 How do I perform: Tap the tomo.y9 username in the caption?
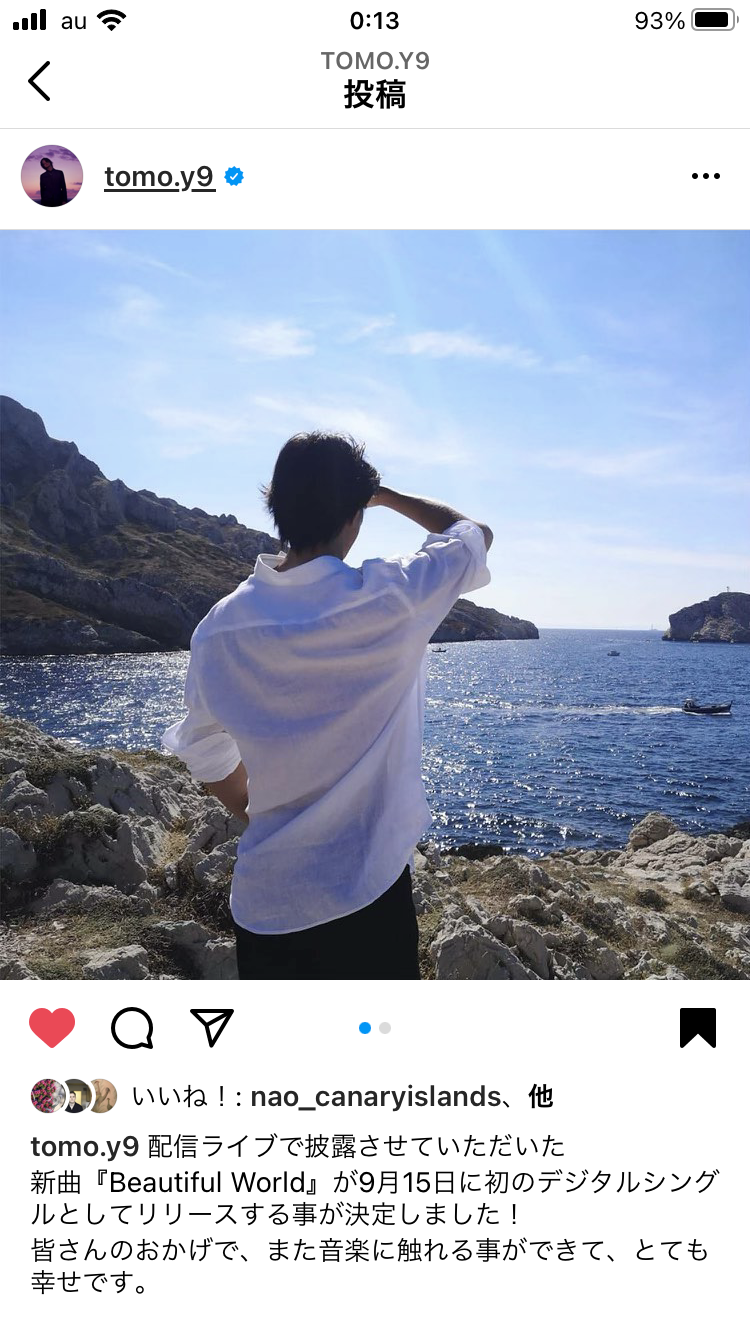[85, 1146]
